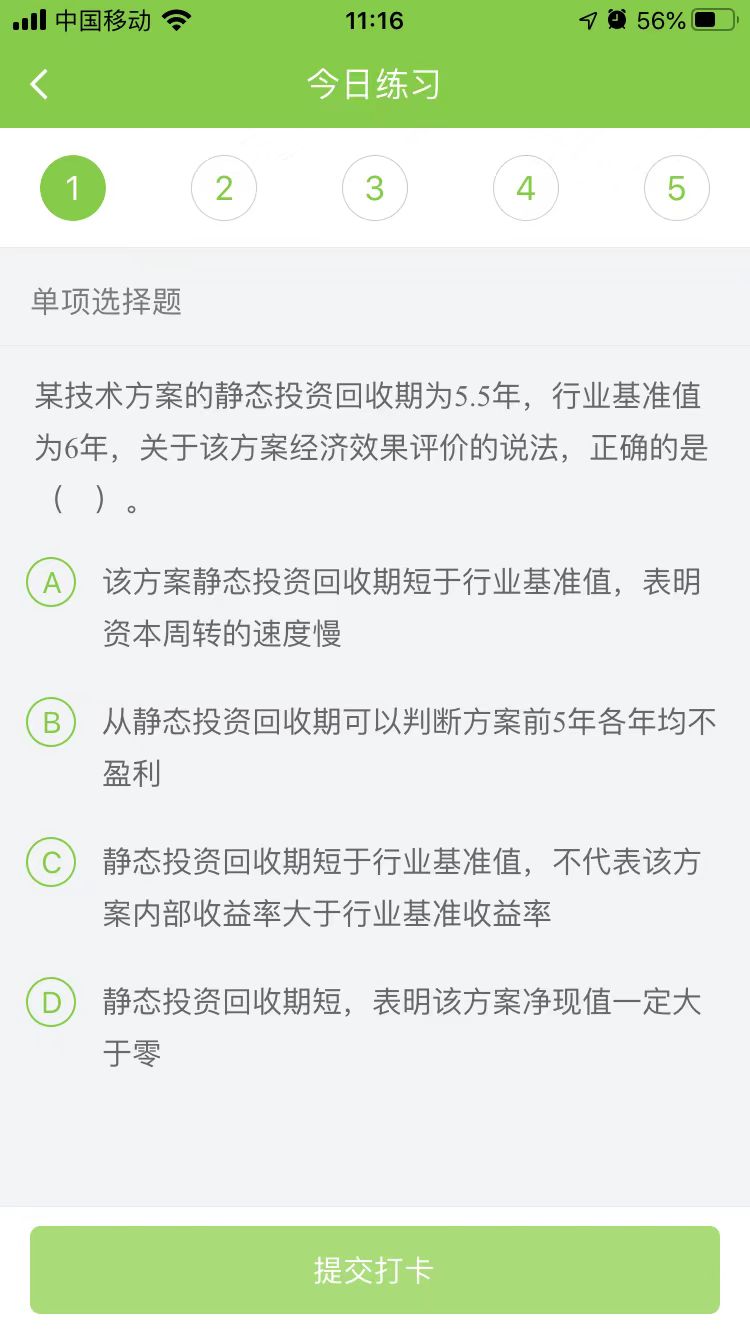Jump to question 2

click(224, 188)
